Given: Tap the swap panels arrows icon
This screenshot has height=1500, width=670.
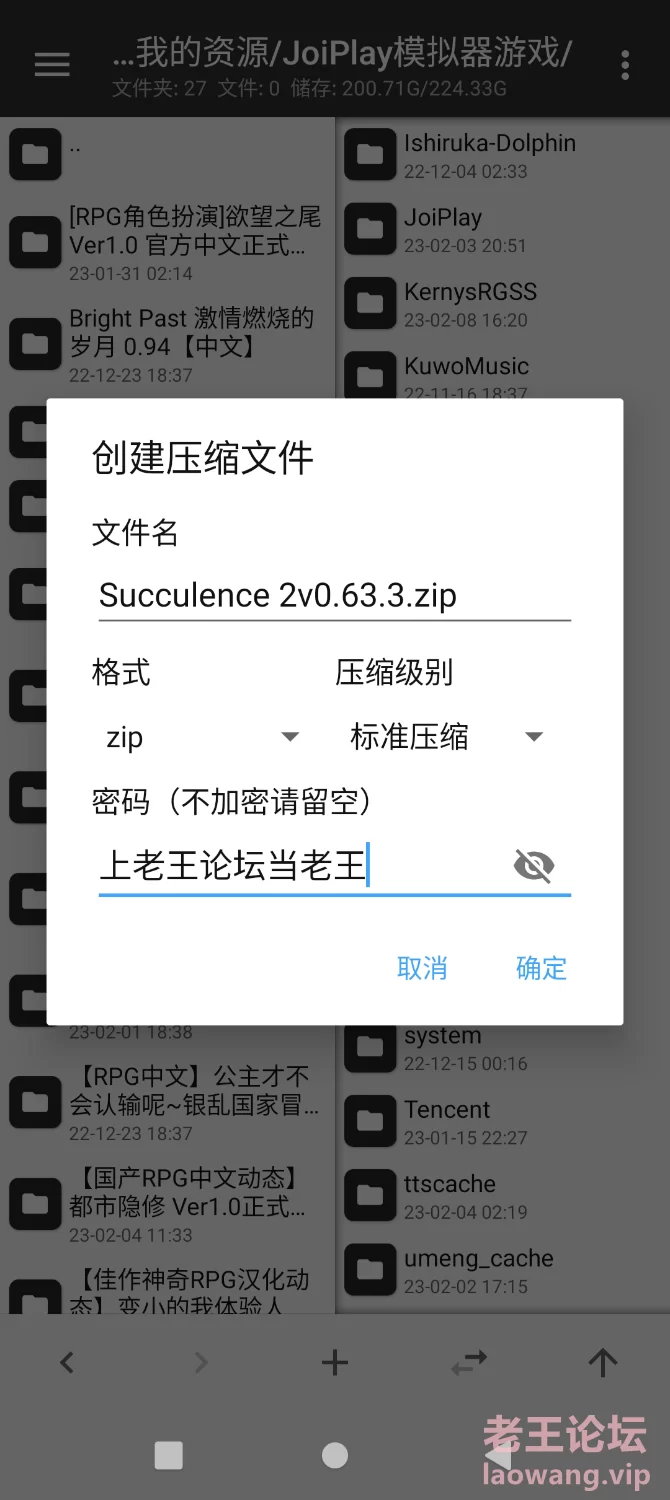Looking at the screenshot, I should tap(469, 1361).
